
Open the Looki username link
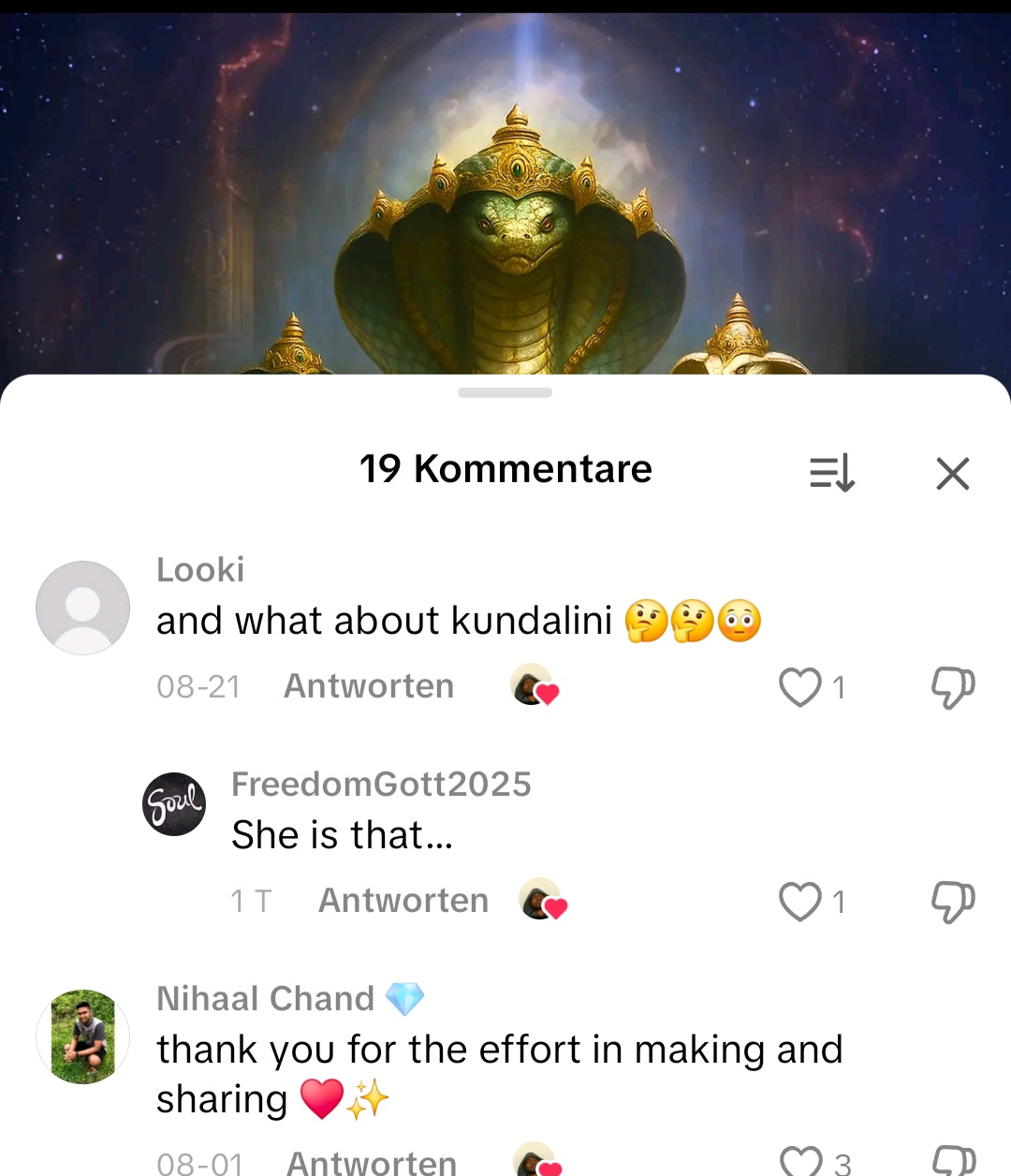point(200,569)
